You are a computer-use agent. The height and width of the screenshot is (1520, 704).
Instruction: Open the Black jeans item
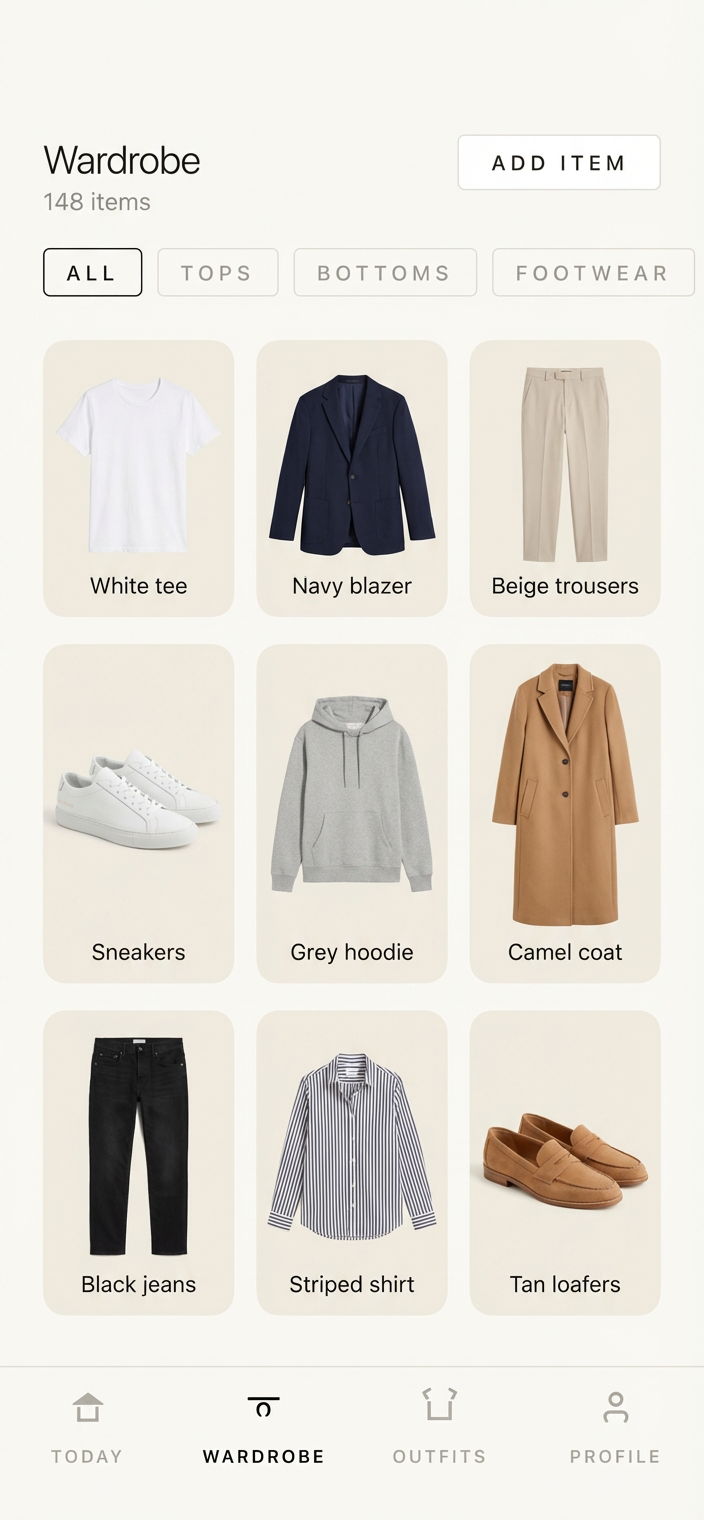click(138, 1162)
